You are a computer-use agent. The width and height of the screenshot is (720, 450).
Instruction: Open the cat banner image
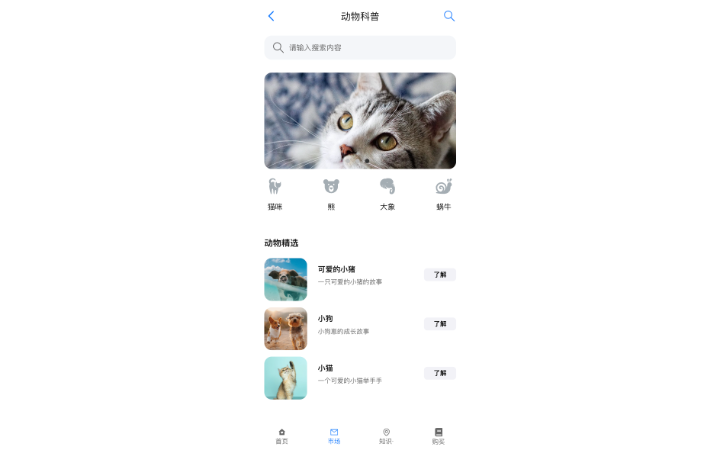point(360,120)
